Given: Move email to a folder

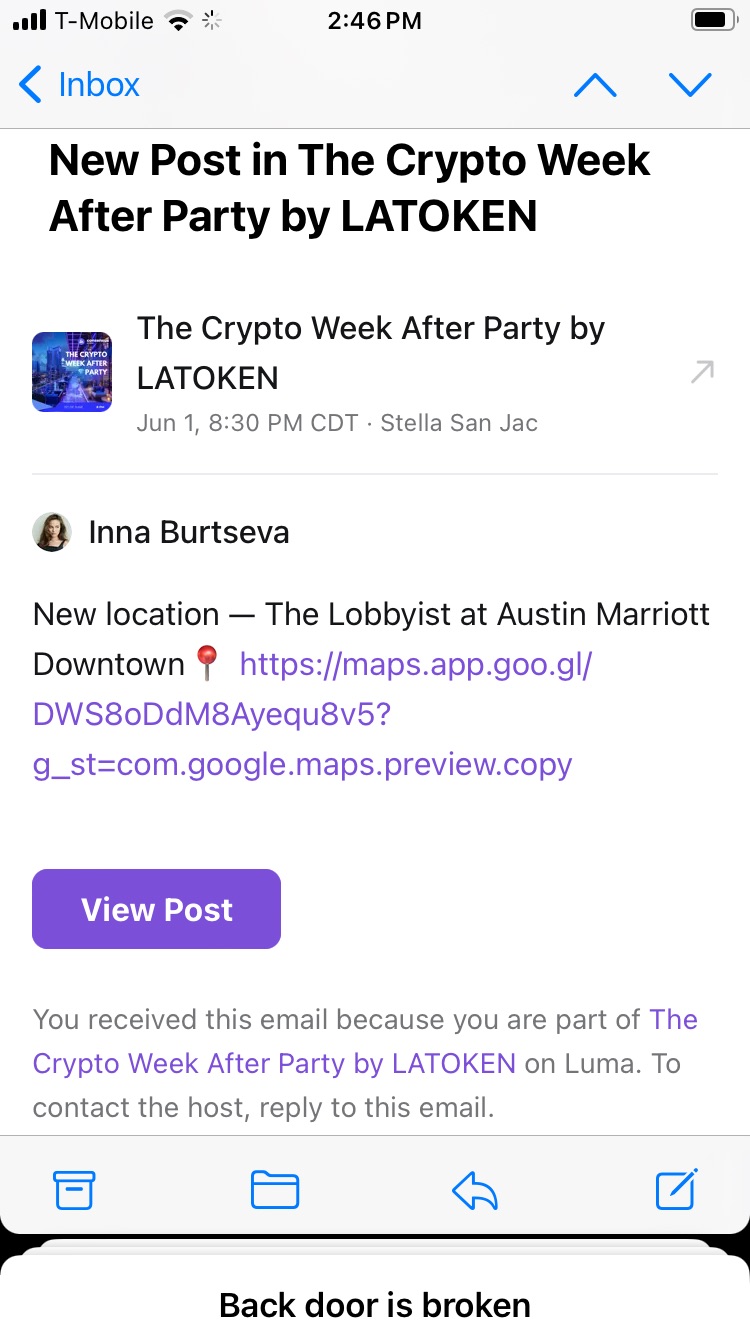Looking at the screenshot, I should click(x=274, y=1190).
